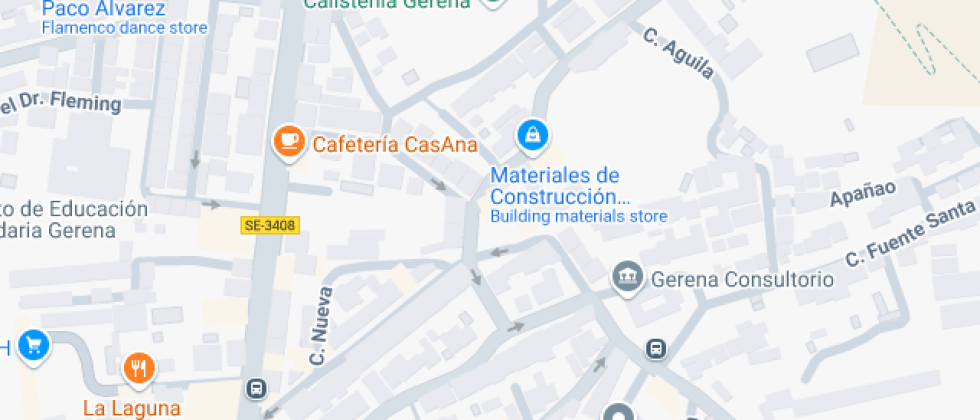
Task: Open Paco Alvarez flamenco dance store
Action: coord(104,10)
